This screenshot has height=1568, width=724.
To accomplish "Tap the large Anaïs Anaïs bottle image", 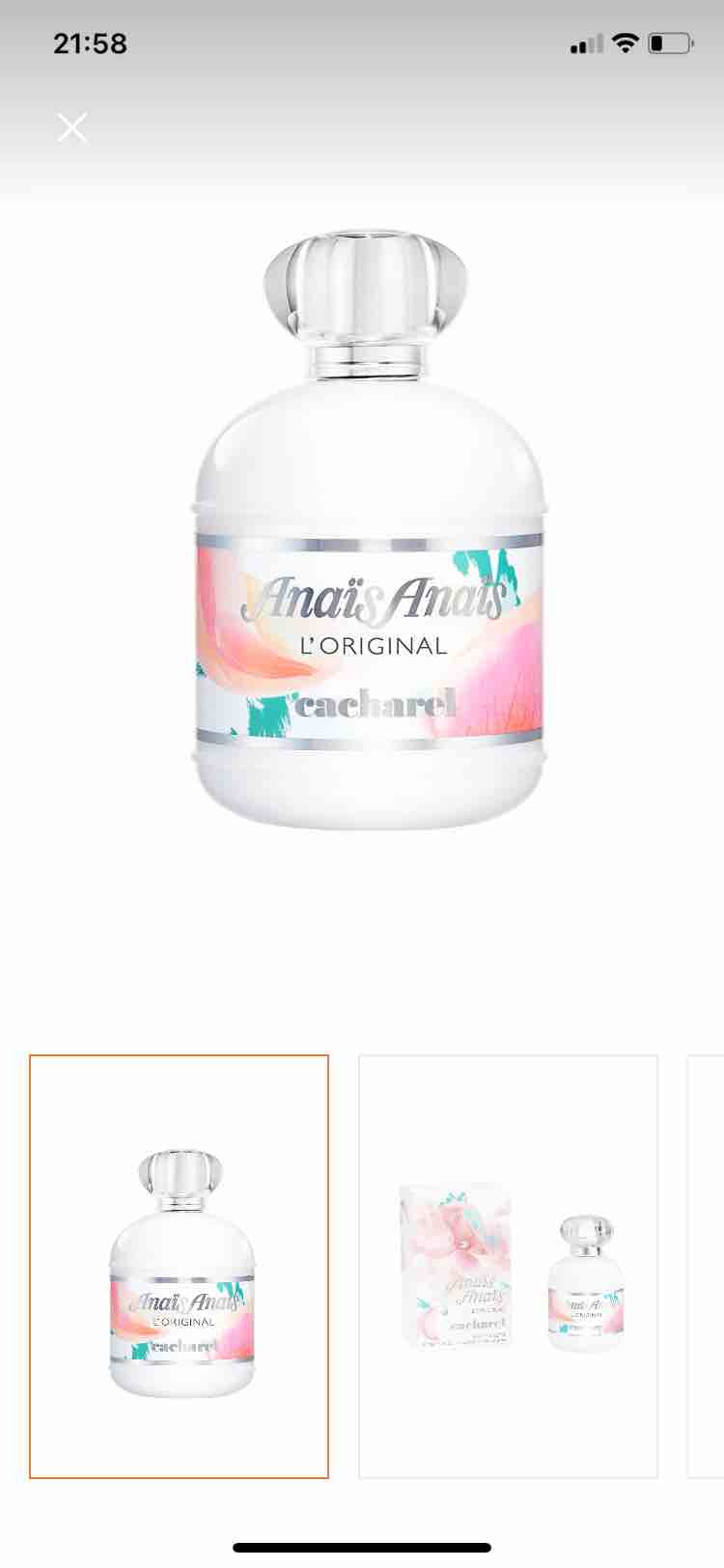I will [369, 529].
